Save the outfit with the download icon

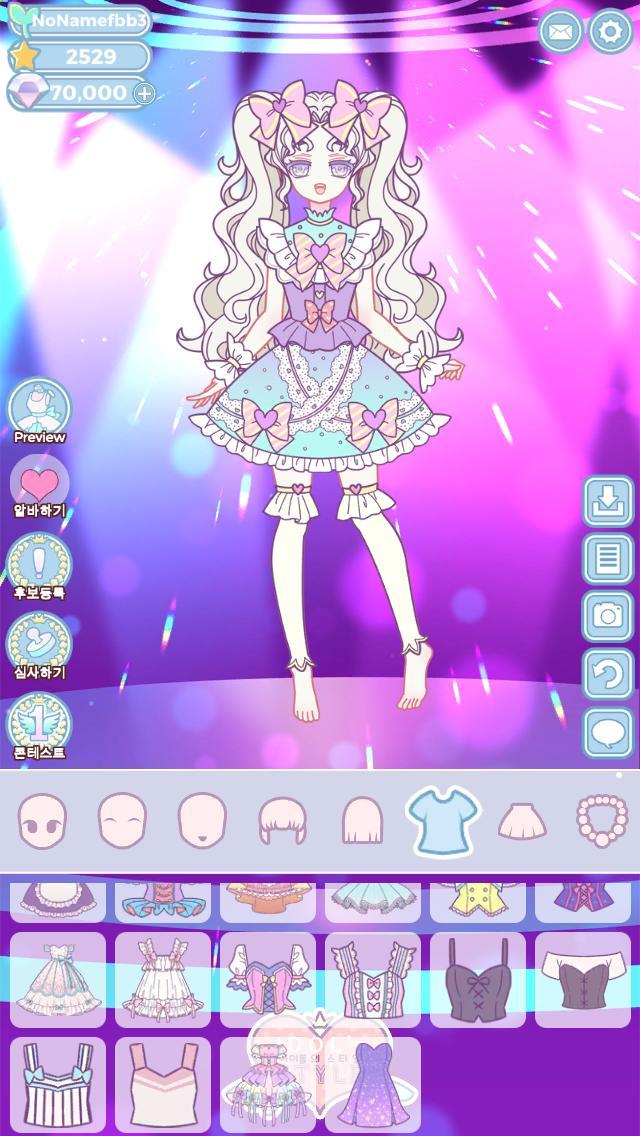pos(608,501)
